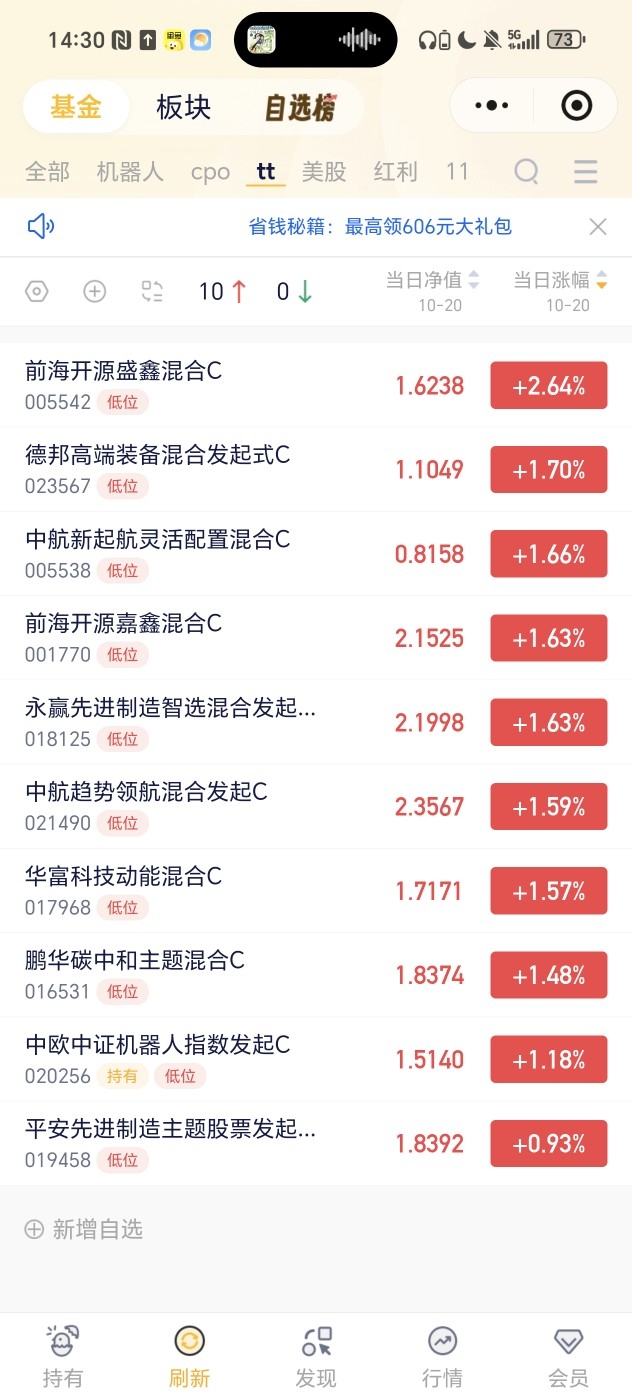The height and width of the screenshot is (1400, 632).
Task: Select the 美股 group tab
Action: click(x=324, y=172)
